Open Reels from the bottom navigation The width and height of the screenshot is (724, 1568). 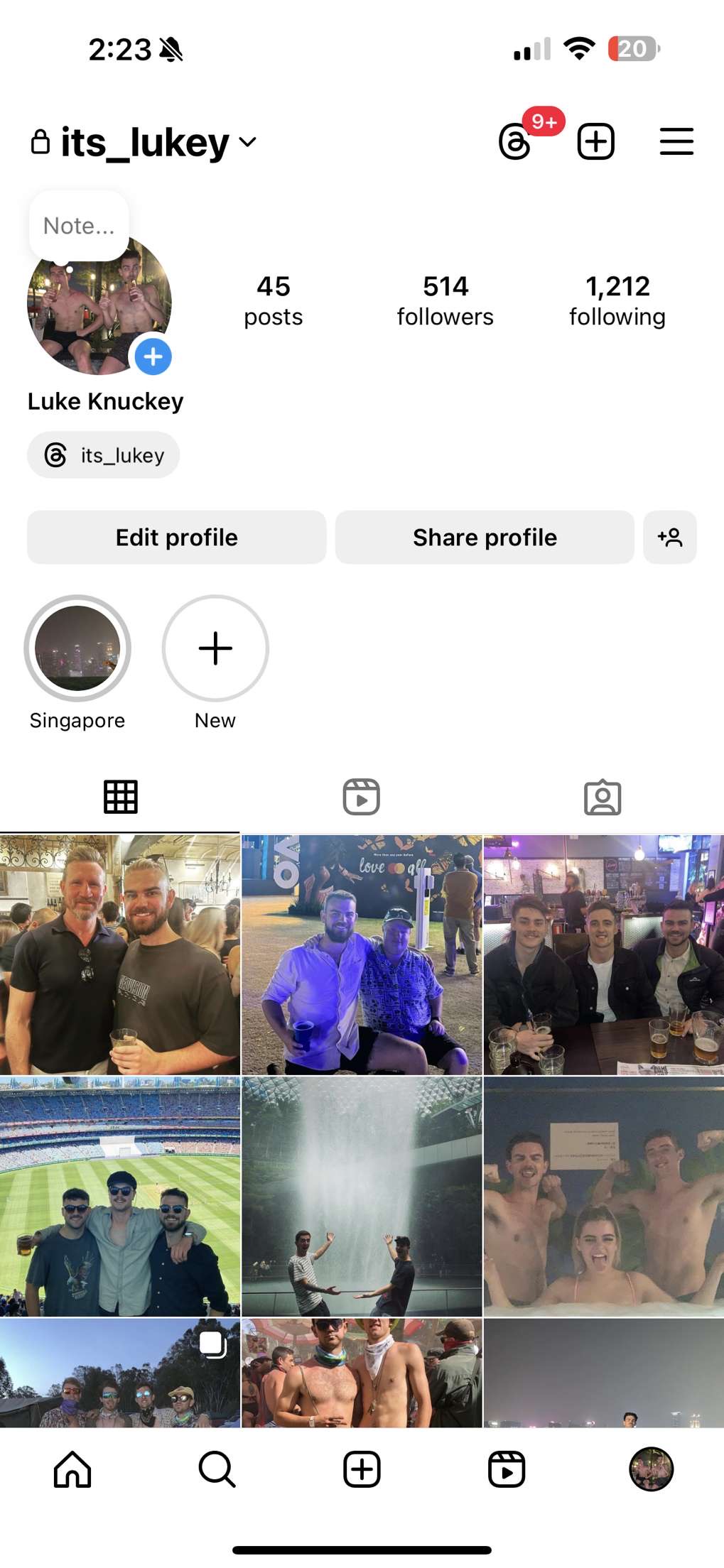click(x=507, y=1469)
